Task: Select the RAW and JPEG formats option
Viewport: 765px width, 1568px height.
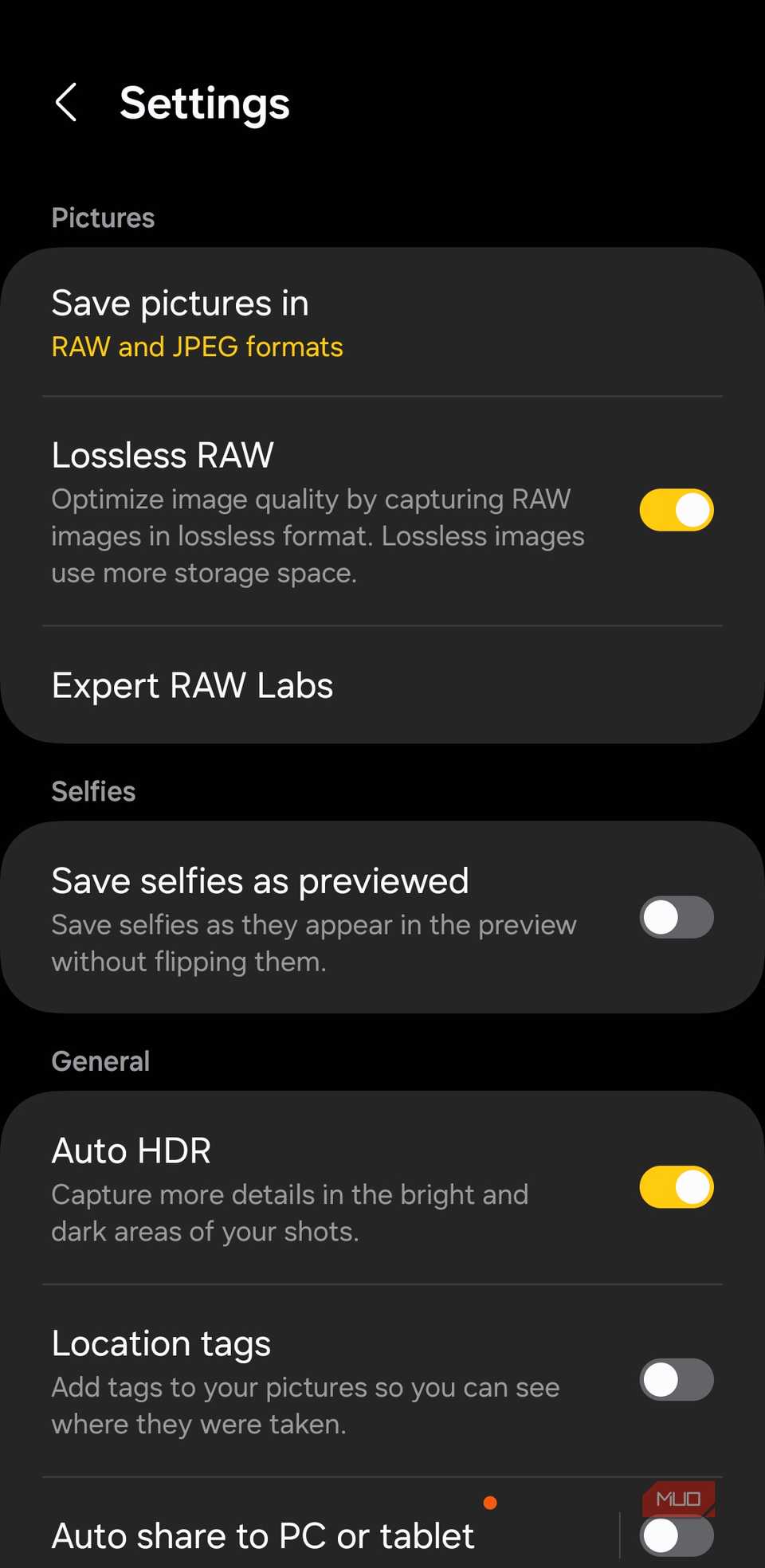Action: 197,347
